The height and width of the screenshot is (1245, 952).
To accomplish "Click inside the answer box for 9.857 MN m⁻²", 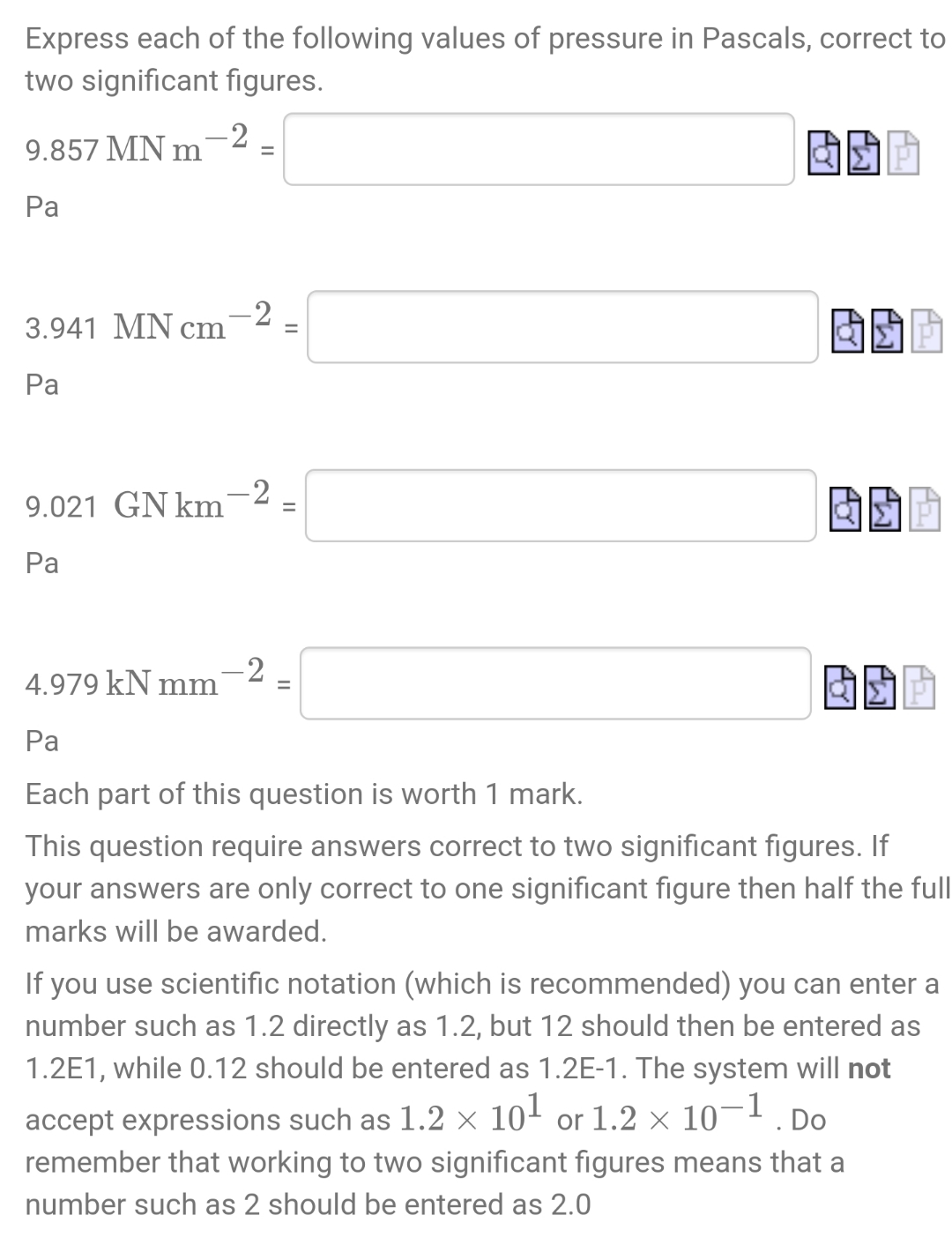I will tap(538, 150).
